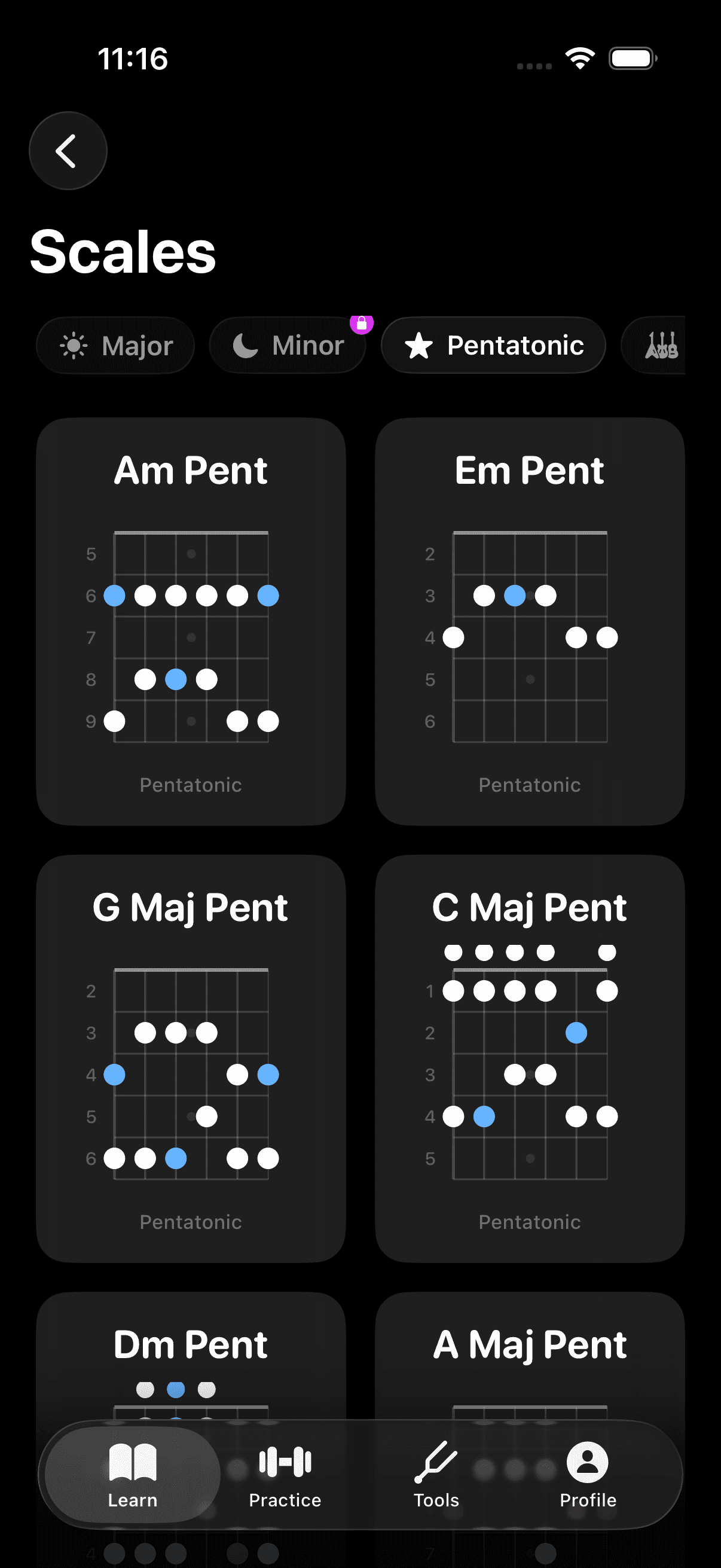This screenshot has height=1568, width=721.
Task: Open the guitars instrument filter chip
Action: 662,345
